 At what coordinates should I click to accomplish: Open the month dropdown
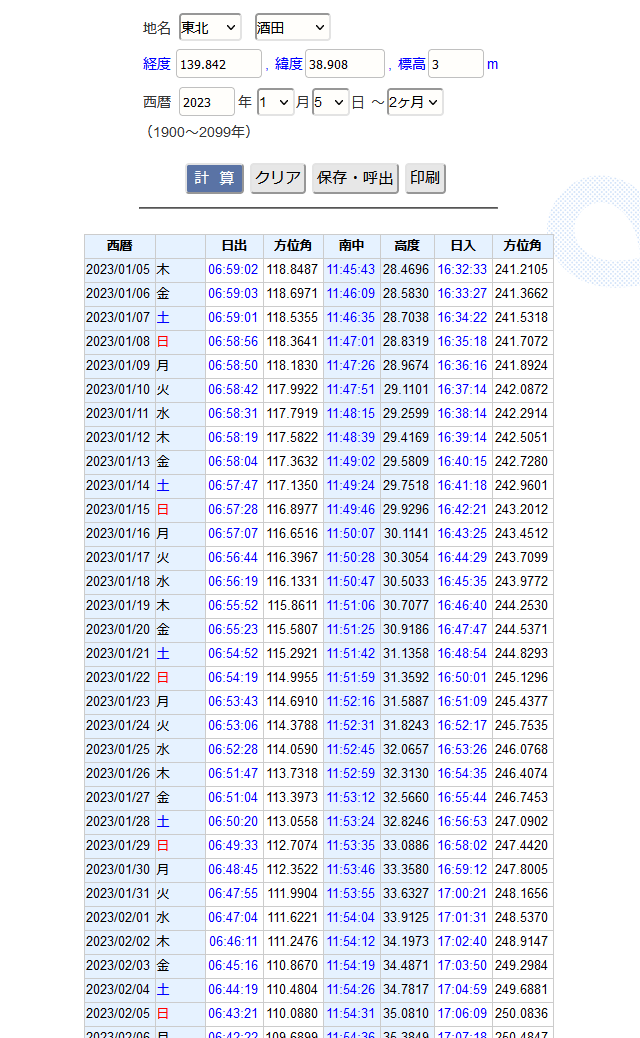(x=275, y=102)
